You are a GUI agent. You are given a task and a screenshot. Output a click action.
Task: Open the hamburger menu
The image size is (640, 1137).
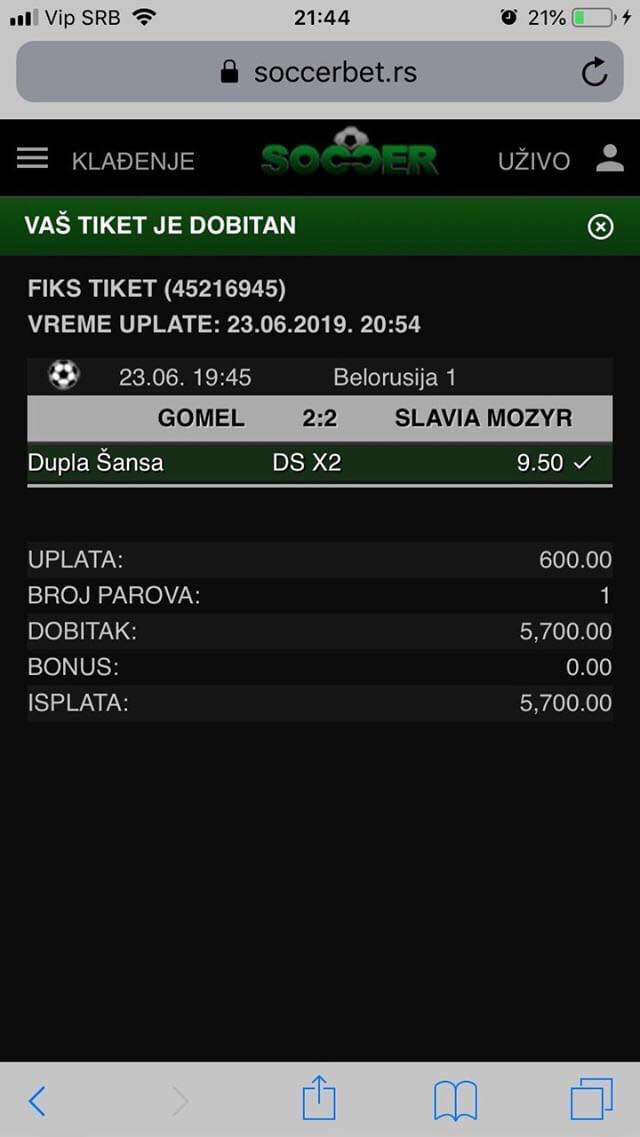(32, 159)
